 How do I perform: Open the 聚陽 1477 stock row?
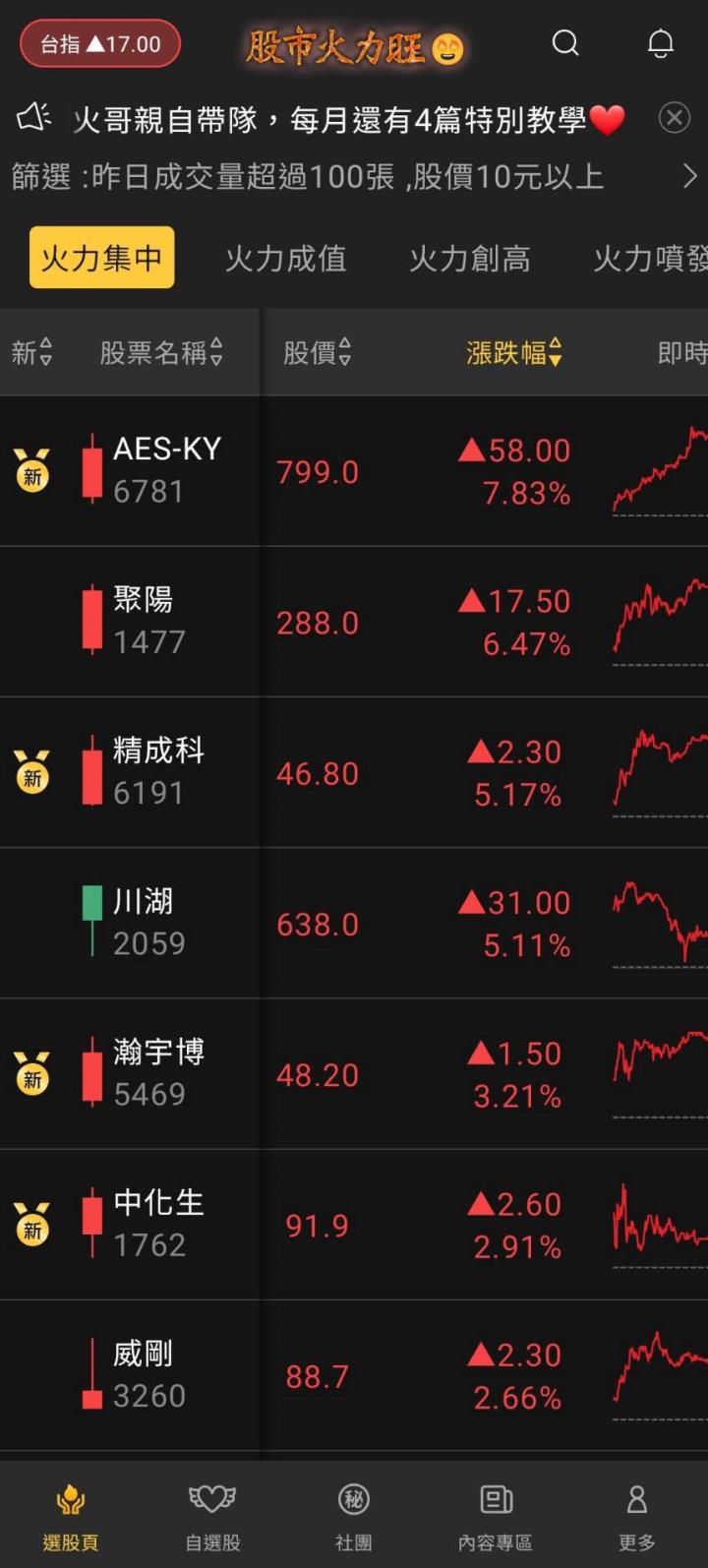point(354,622)
